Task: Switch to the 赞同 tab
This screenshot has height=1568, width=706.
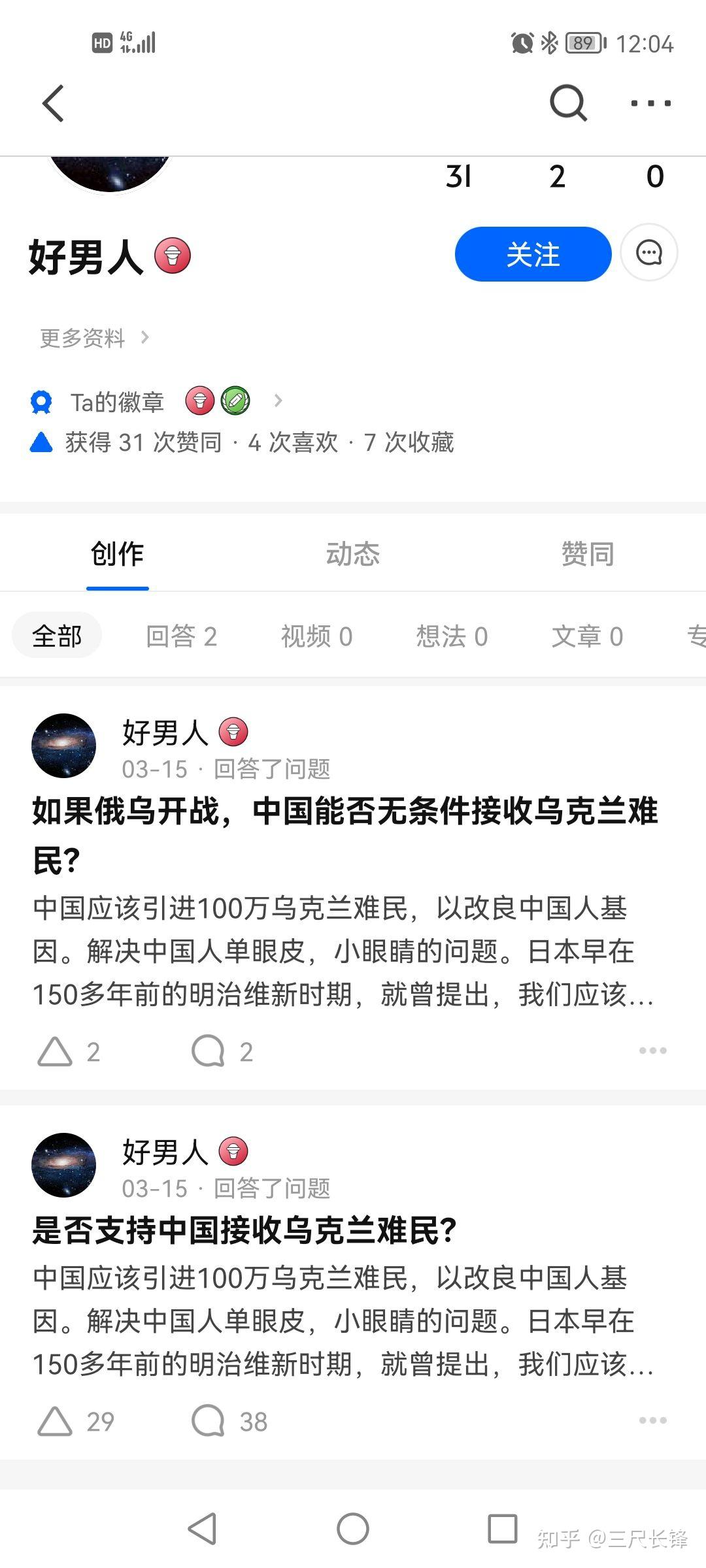Action: click(588, 554)
